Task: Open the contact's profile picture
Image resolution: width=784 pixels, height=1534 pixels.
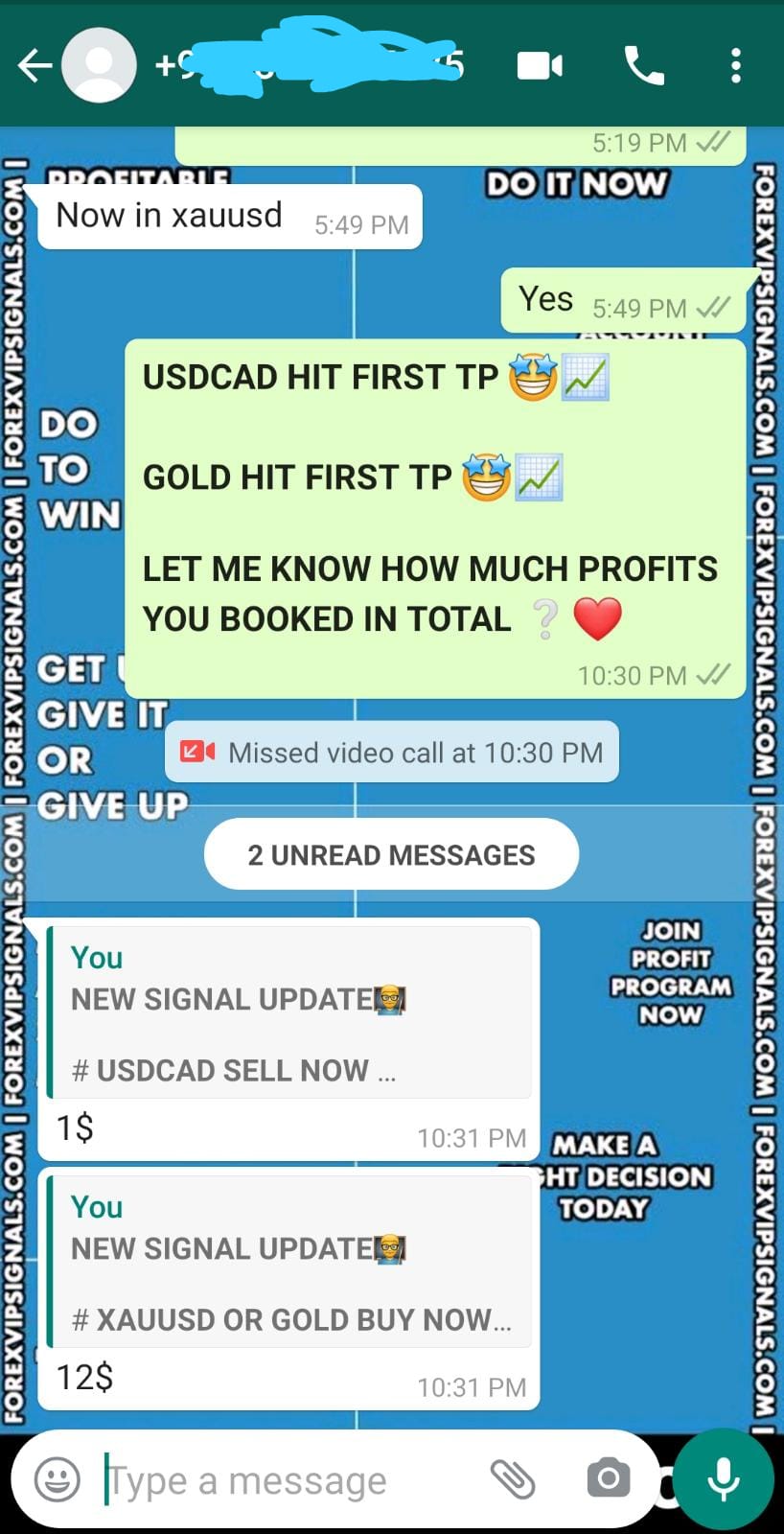Action: click(x=99, y=66)
